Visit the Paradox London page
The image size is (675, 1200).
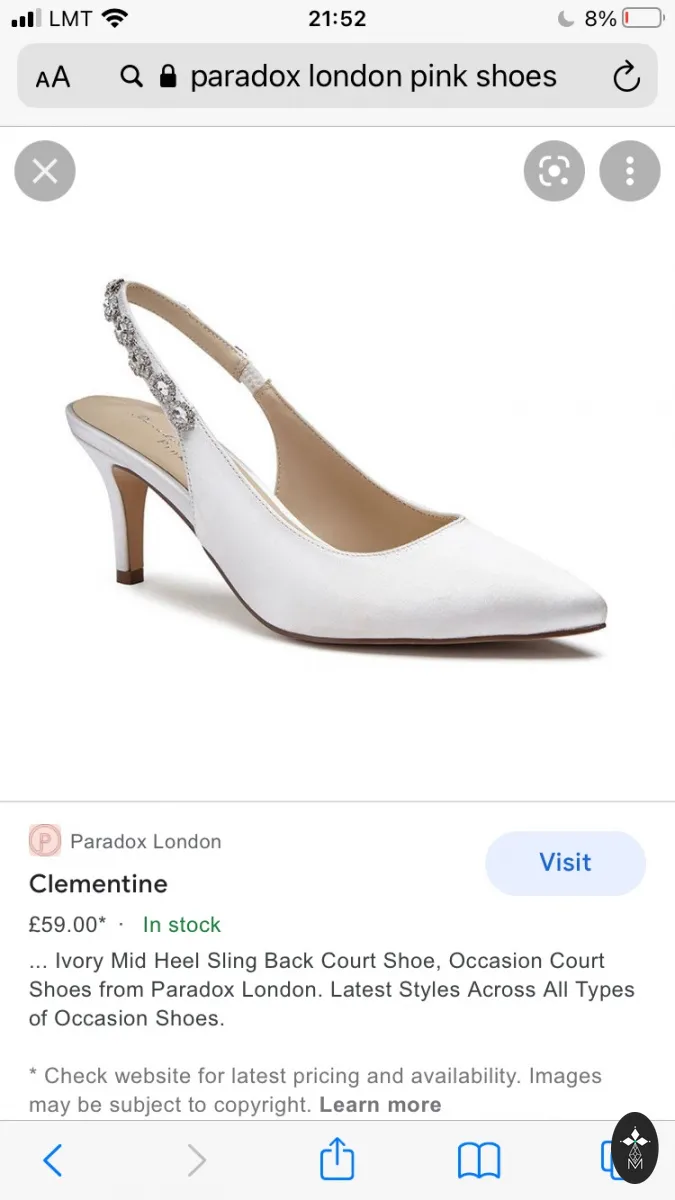(x=566, y=863)
